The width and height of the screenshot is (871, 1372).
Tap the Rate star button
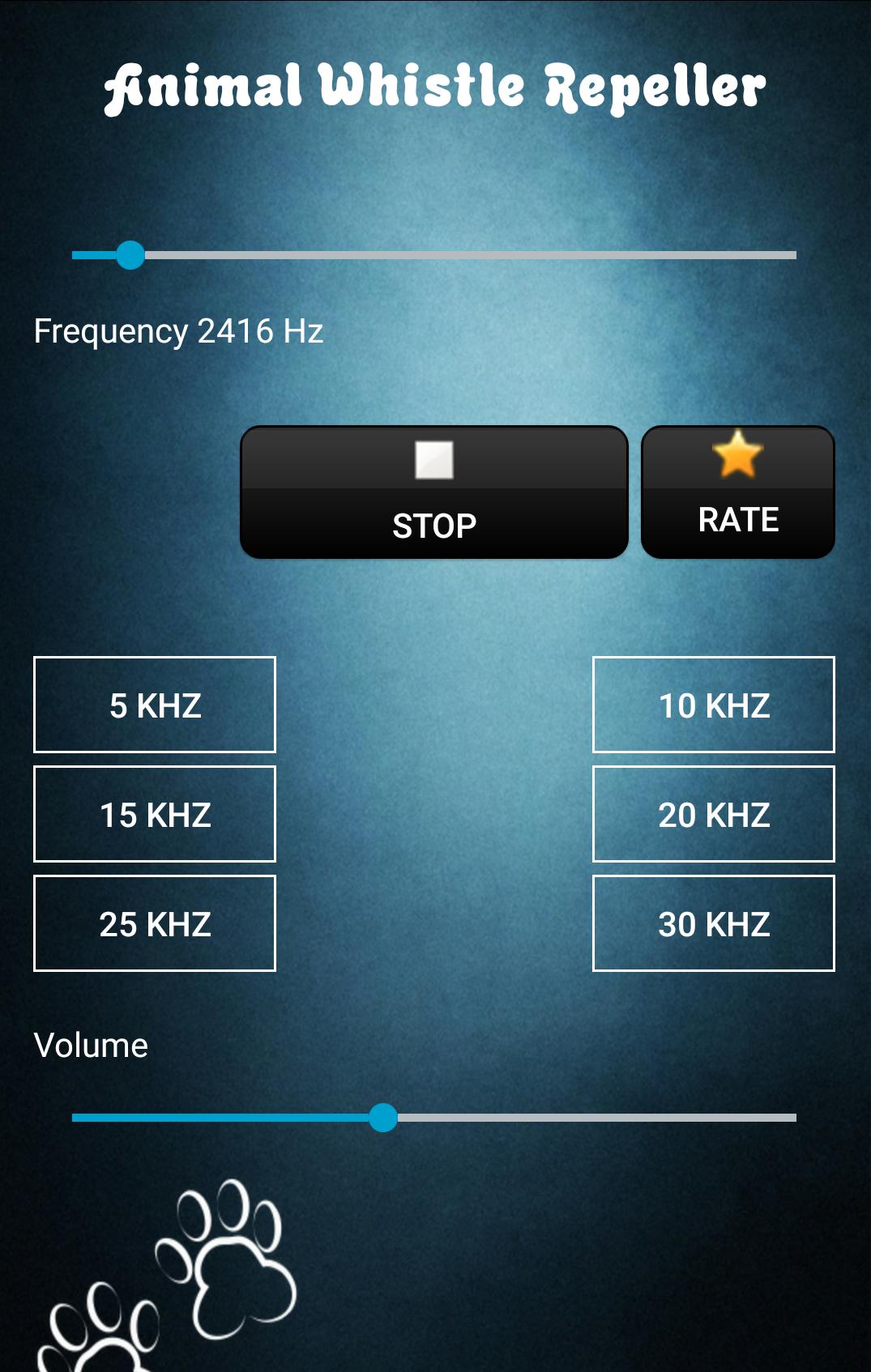click(737, 492)
